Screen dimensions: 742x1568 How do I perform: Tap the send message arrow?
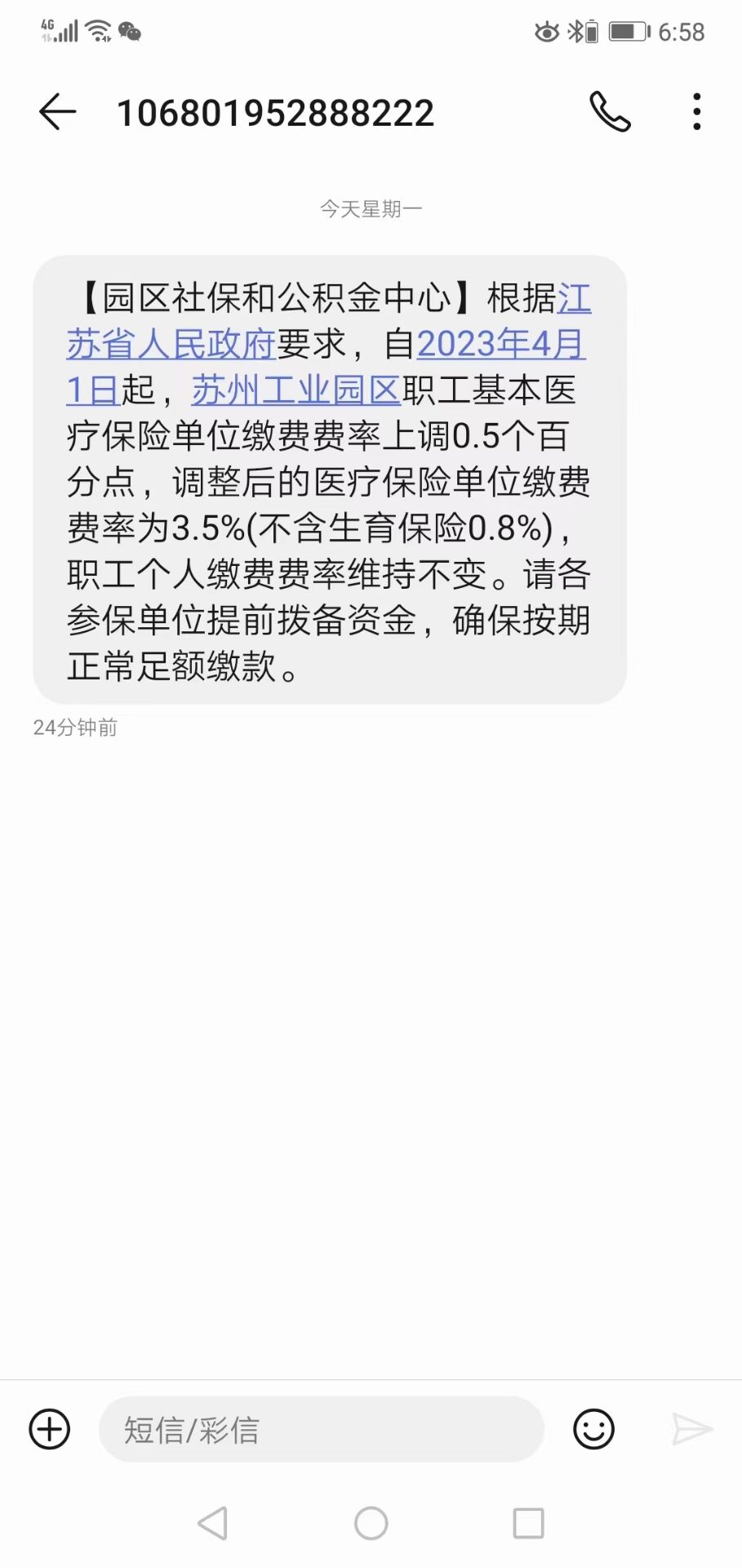click(x=691, y=1429)
